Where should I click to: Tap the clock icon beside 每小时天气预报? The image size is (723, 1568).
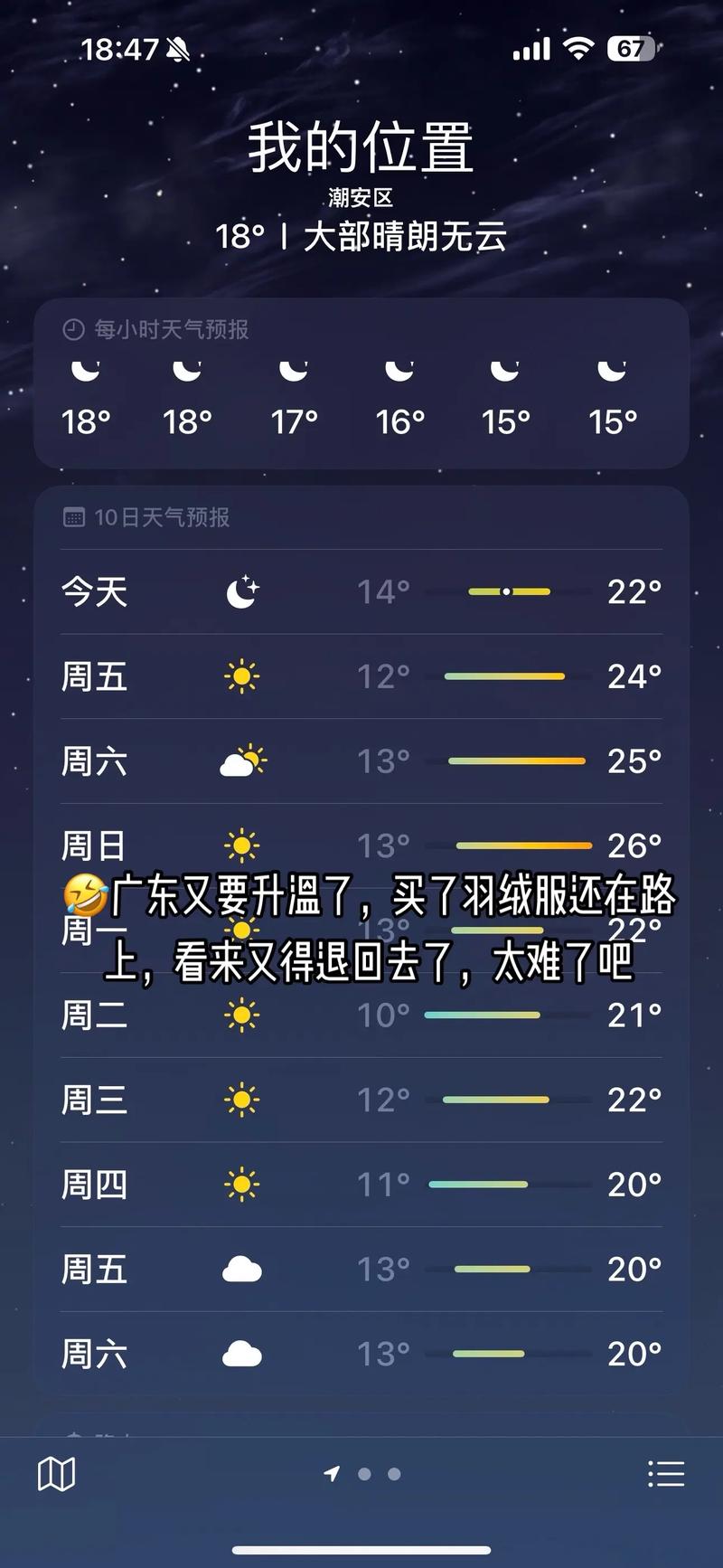pos(72,329)
